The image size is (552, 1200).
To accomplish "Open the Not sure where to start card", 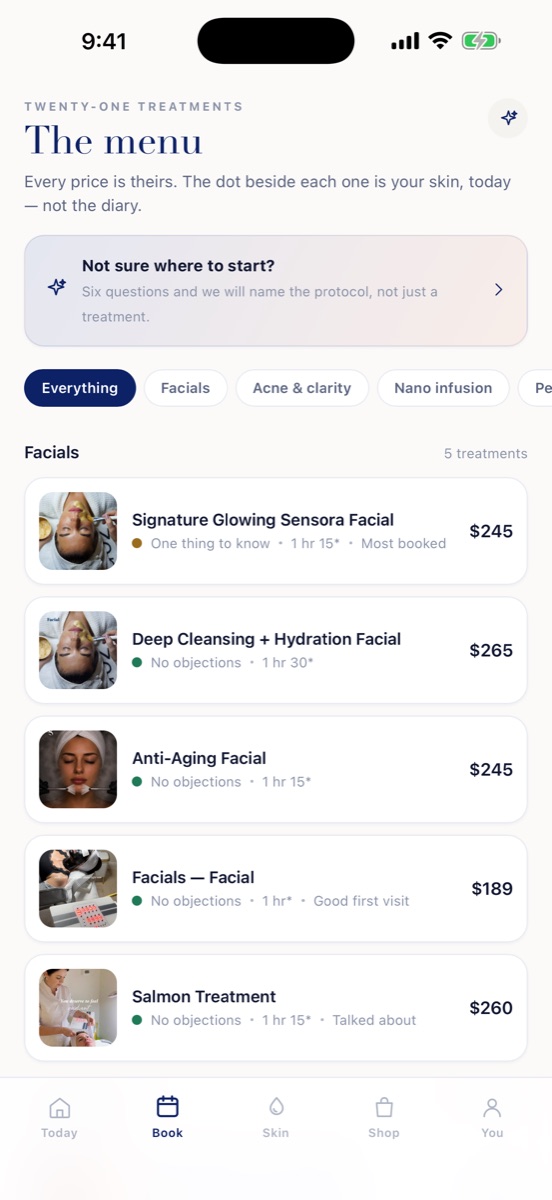I will [x=276, y=291].
